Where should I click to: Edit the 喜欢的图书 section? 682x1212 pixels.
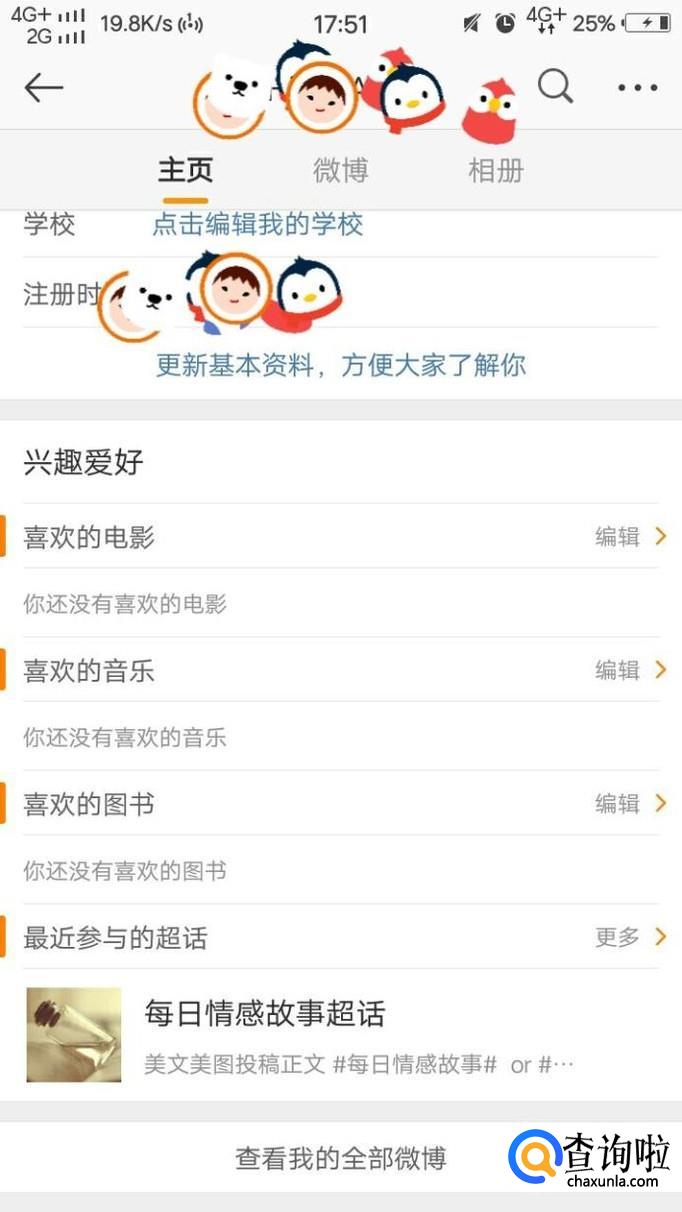(x=630, y=803)
